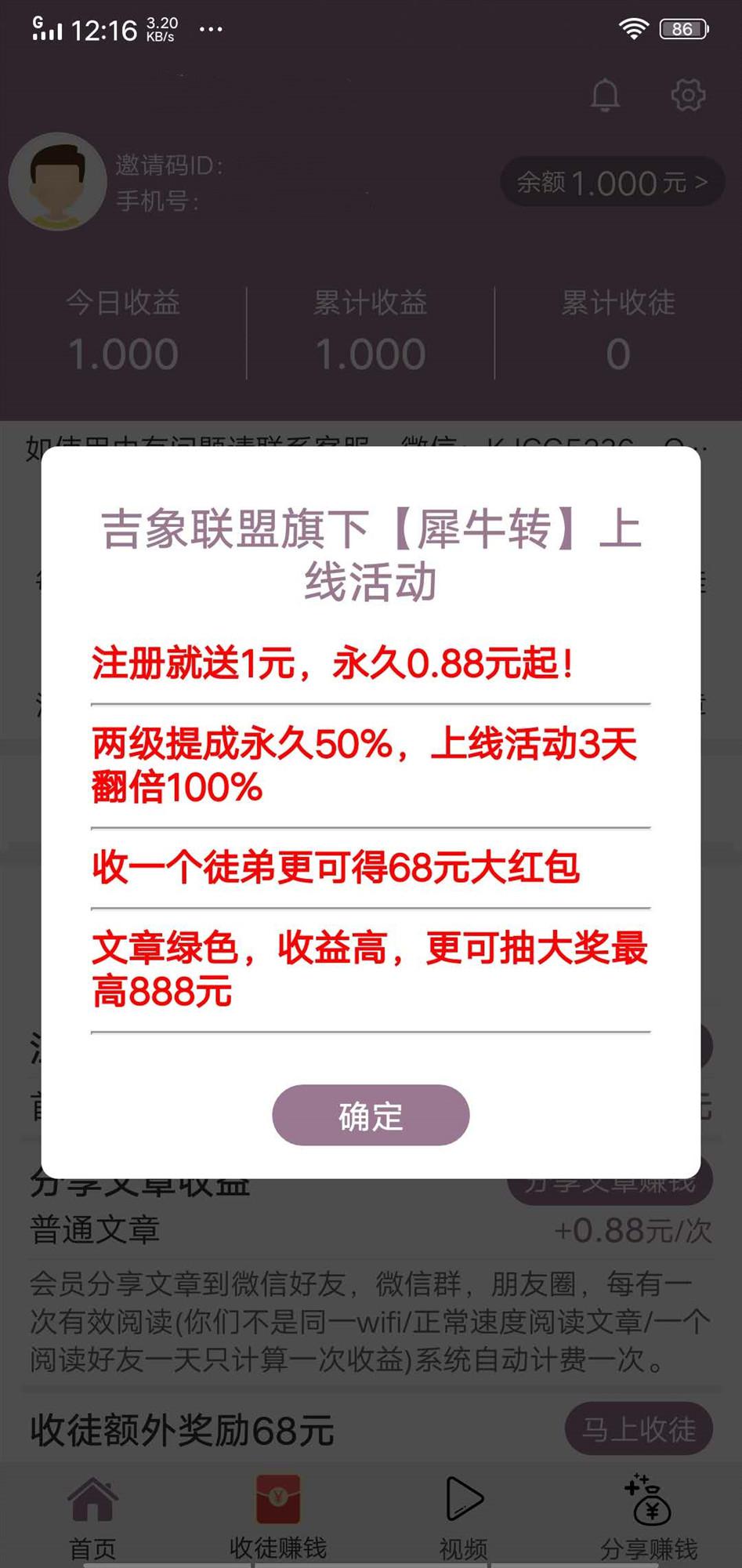
Task: Tap the 收徒额外奖励68元 section title
Action: [181, 1429]
